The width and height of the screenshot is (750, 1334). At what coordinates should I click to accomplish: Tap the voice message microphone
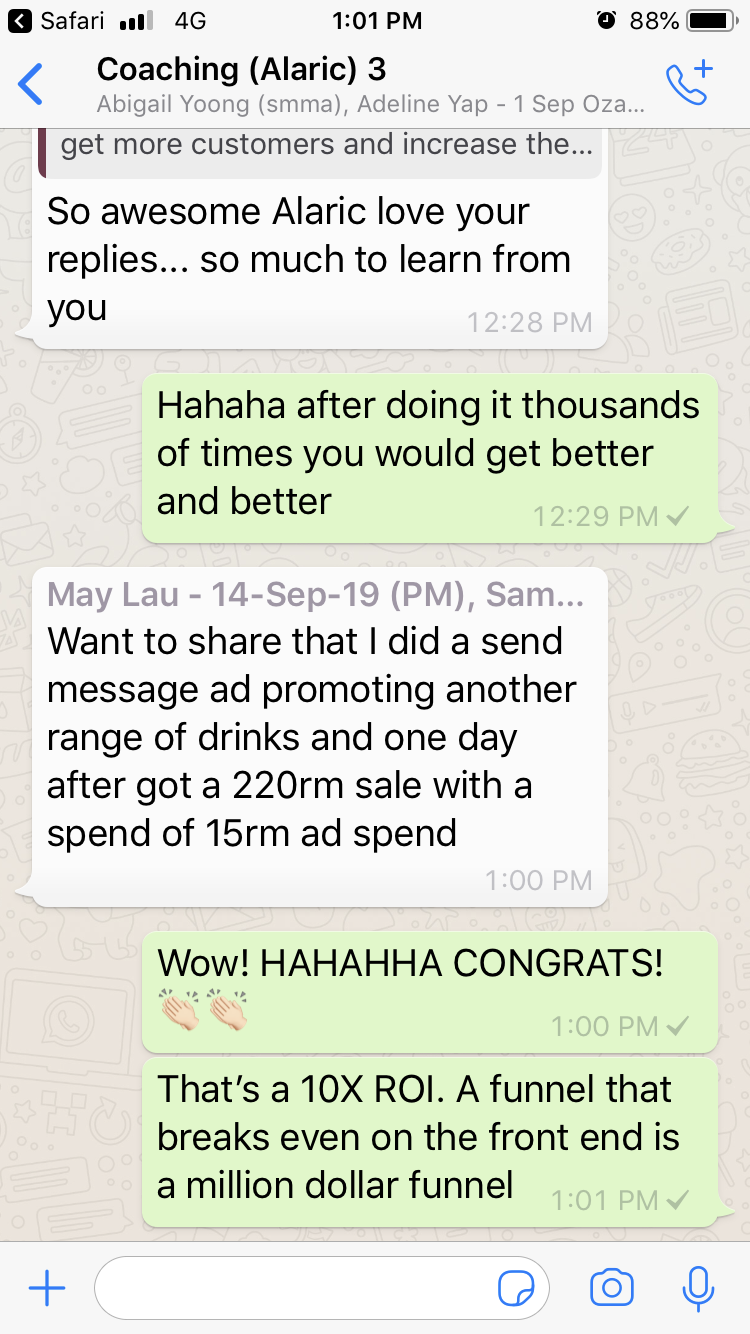pos(697,1289)
